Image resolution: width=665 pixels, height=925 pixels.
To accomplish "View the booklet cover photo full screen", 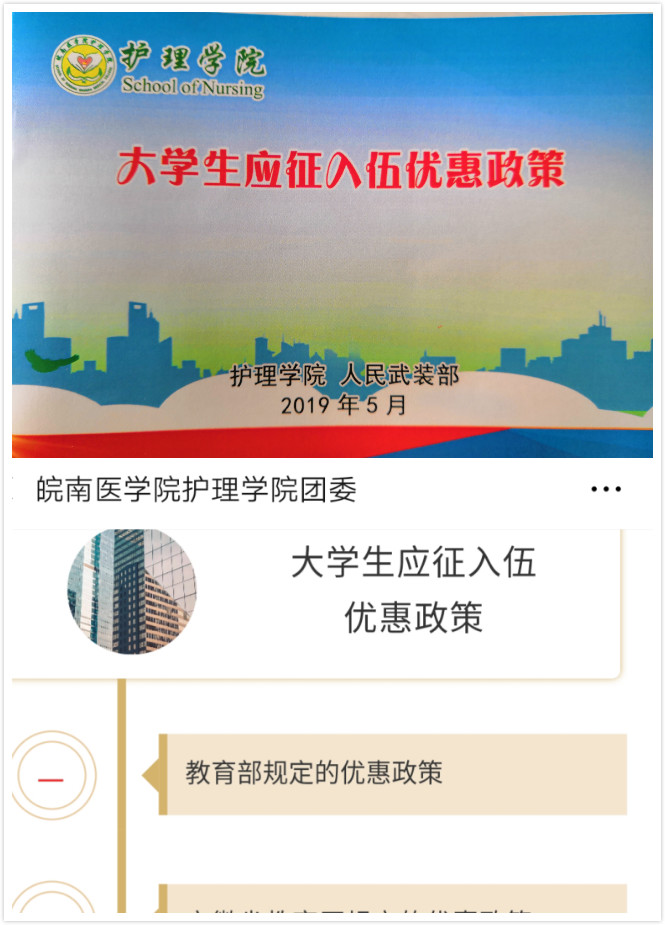I will point(332,235).
